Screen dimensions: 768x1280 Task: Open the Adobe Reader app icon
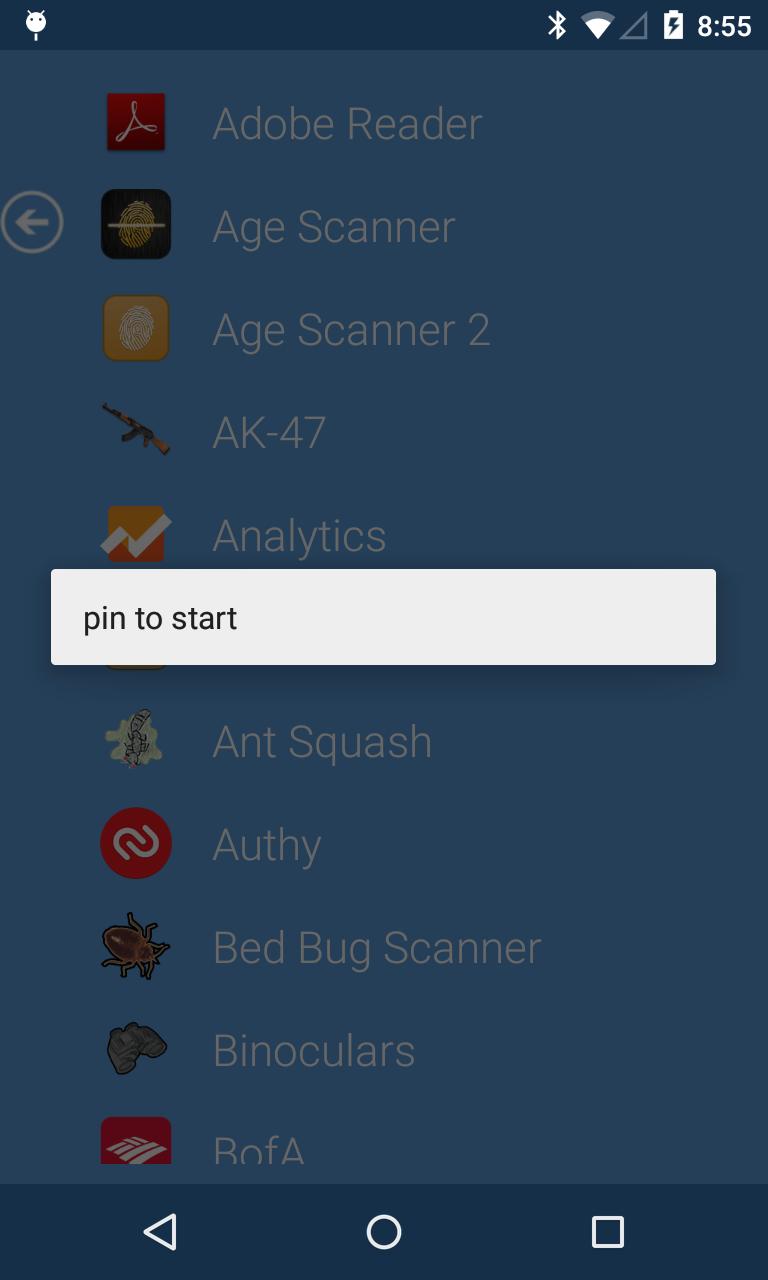[135, 122]
